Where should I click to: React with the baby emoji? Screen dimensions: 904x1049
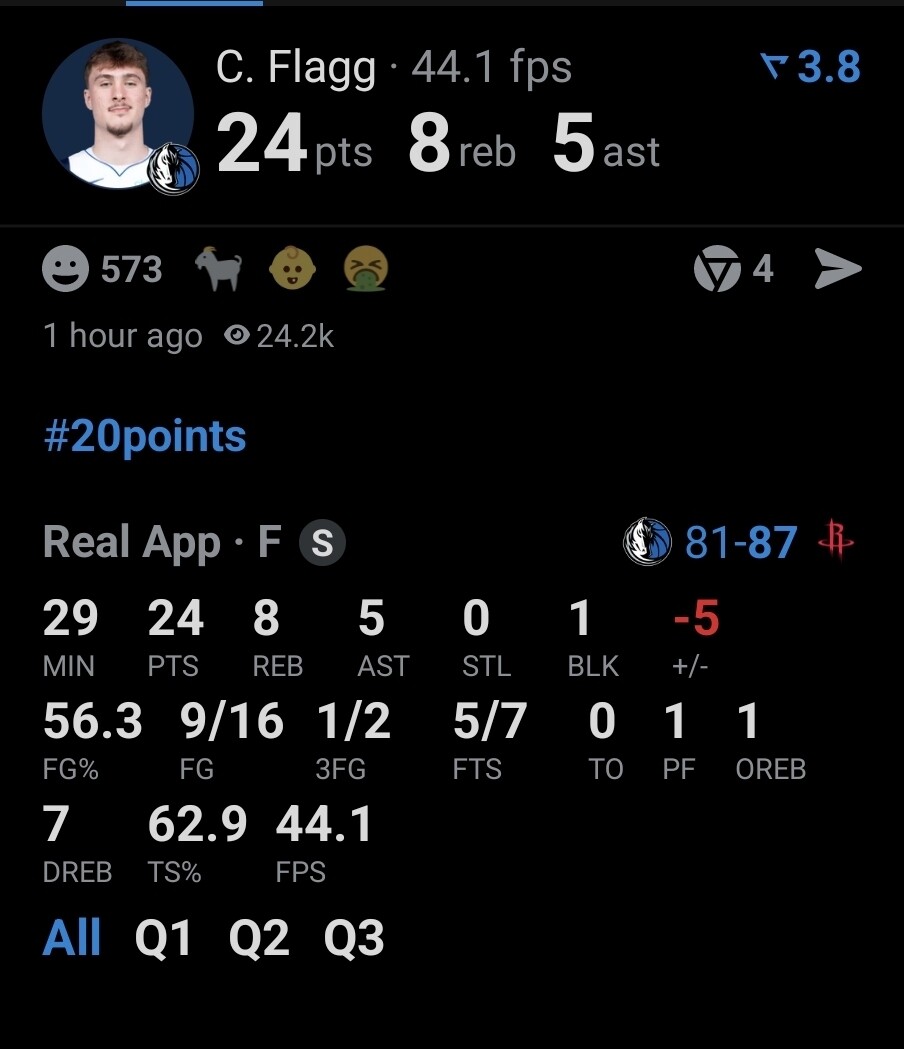tap(293, 269)
